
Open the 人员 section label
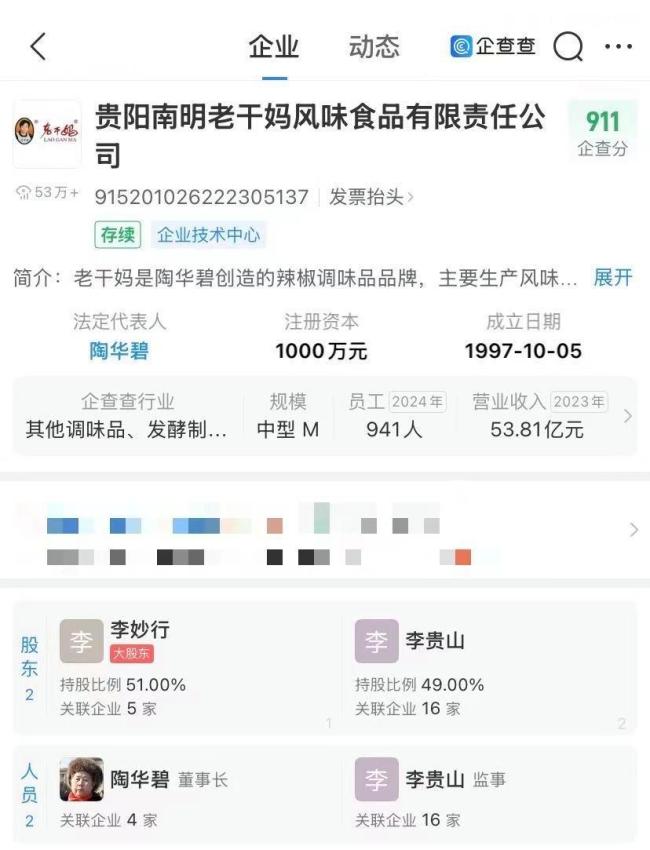tap(29, 794)
